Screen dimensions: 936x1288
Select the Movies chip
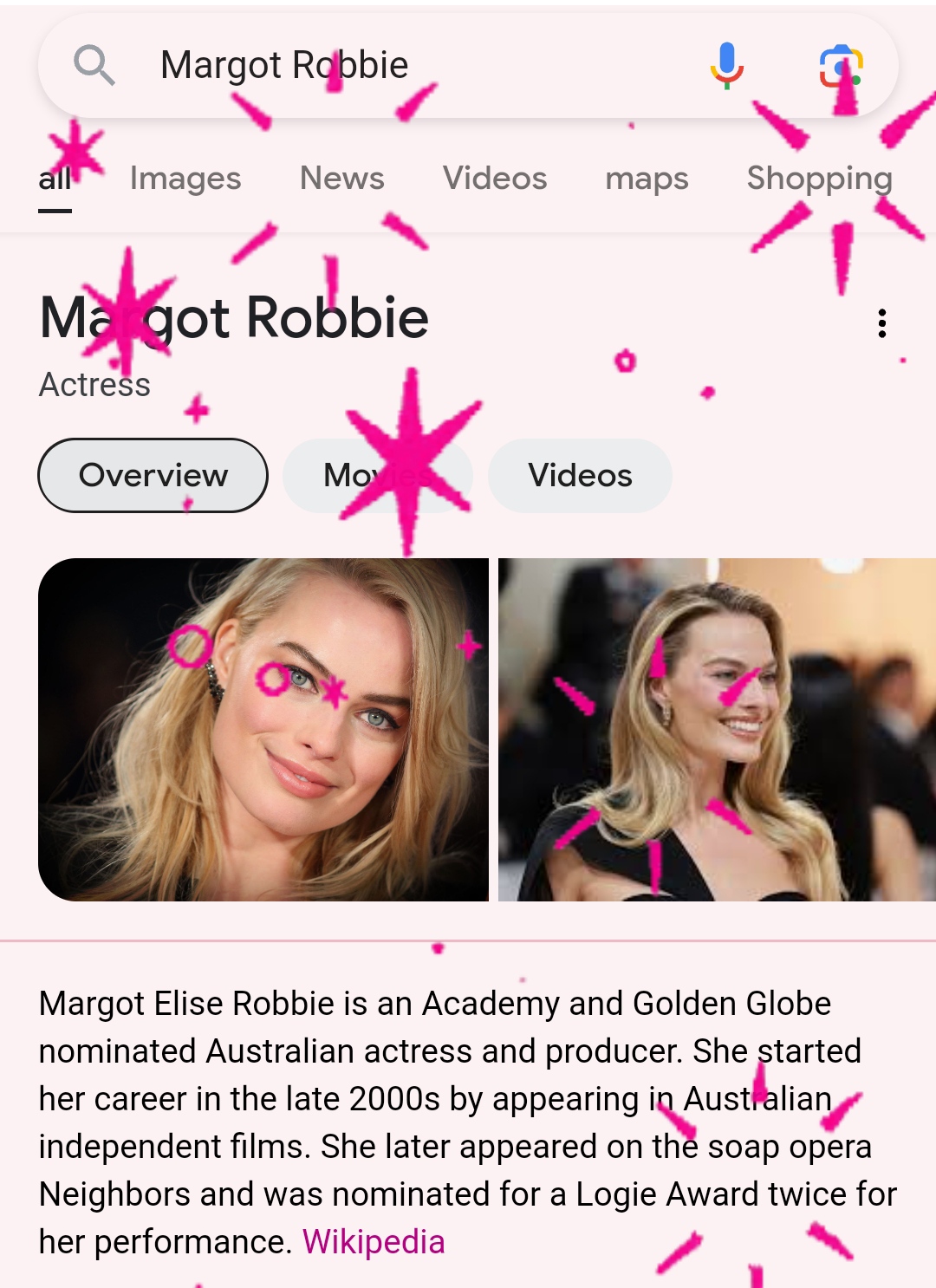point(378,475)
